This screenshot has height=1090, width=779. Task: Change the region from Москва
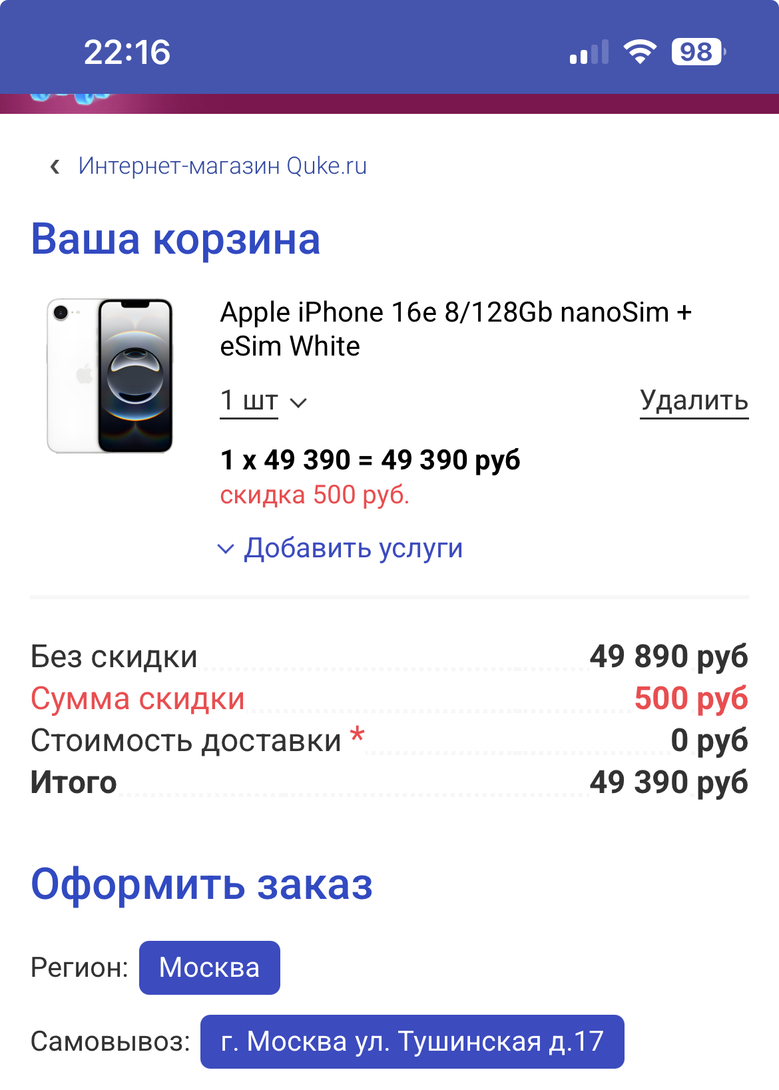pos(209,967)
